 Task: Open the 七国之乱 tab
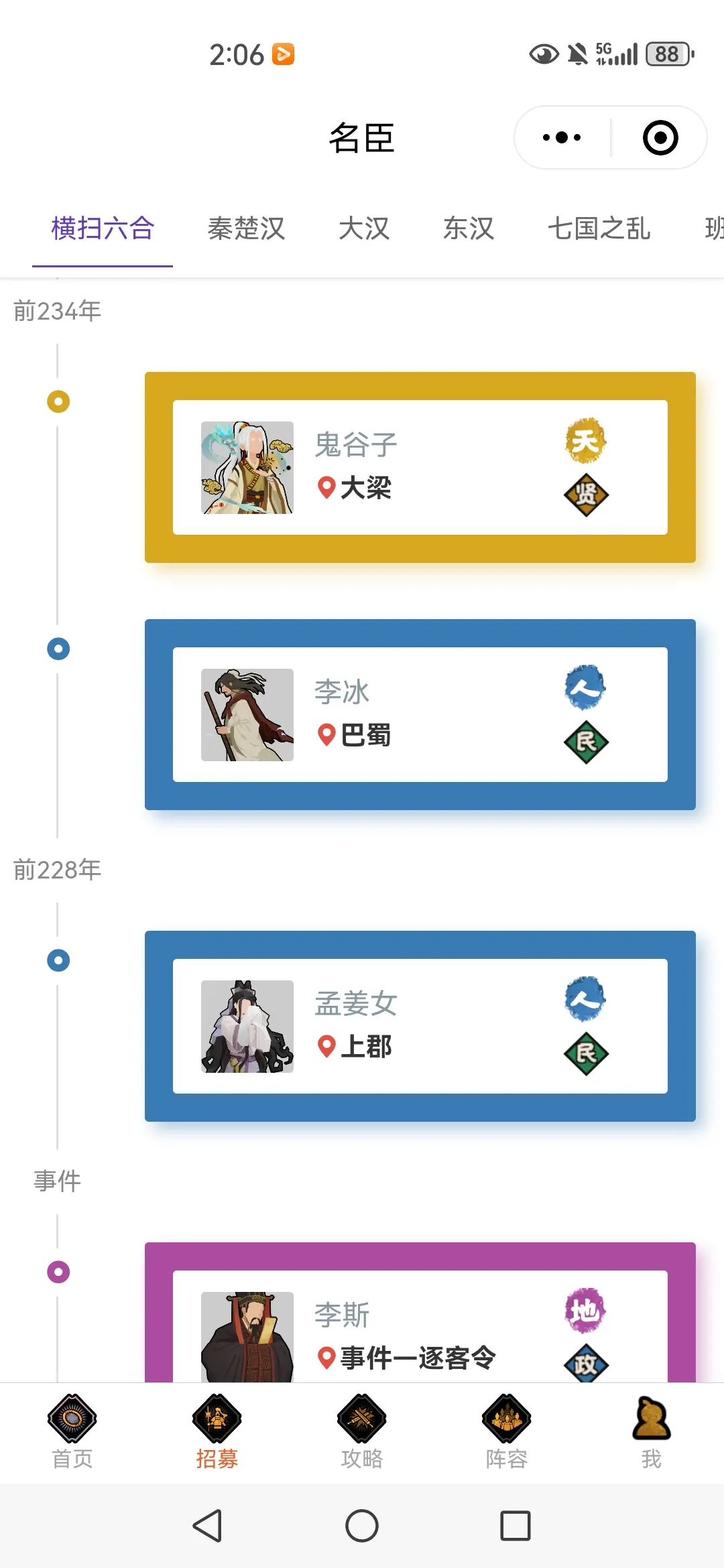pos(599,228)
